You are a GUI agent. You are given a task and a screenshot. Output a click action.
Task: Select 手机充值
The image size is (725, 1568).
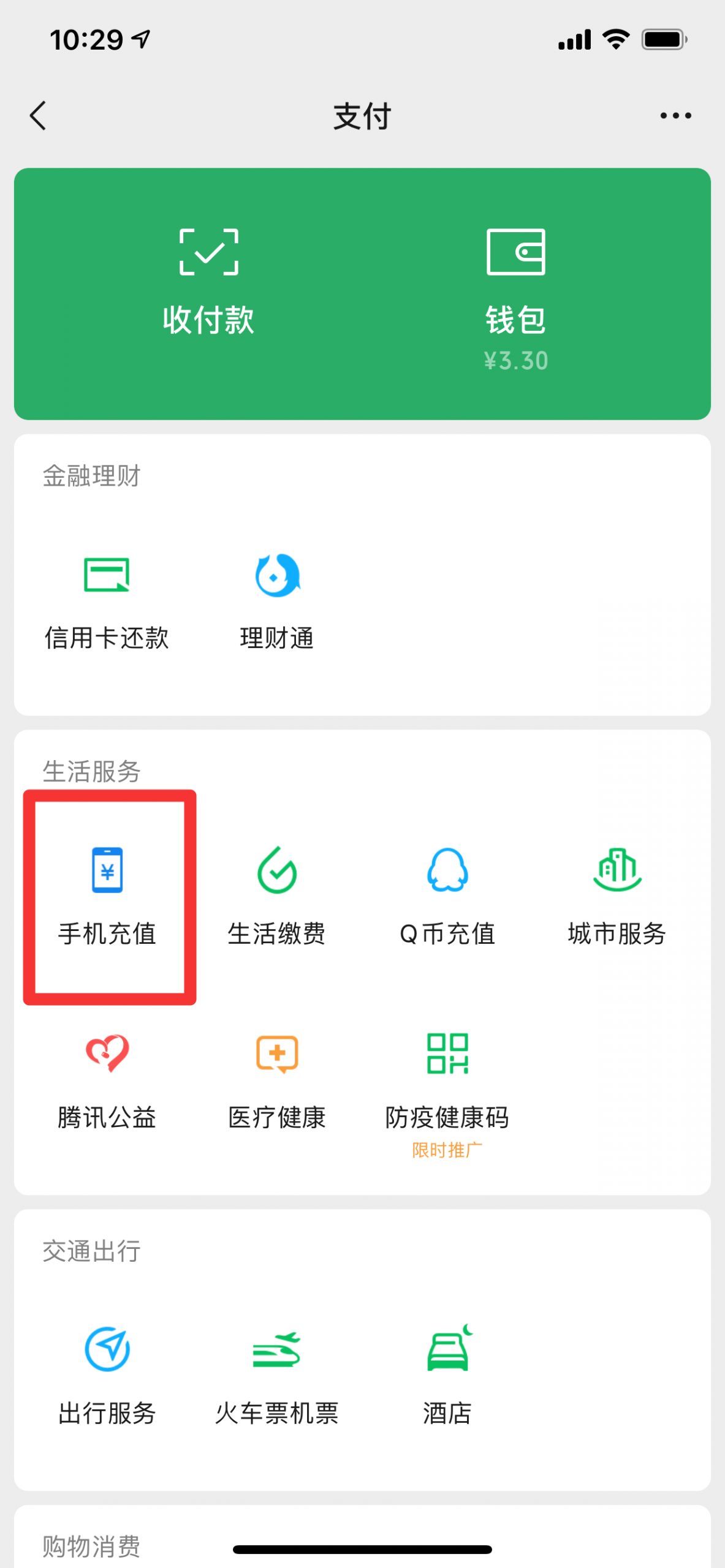[107, 897]
